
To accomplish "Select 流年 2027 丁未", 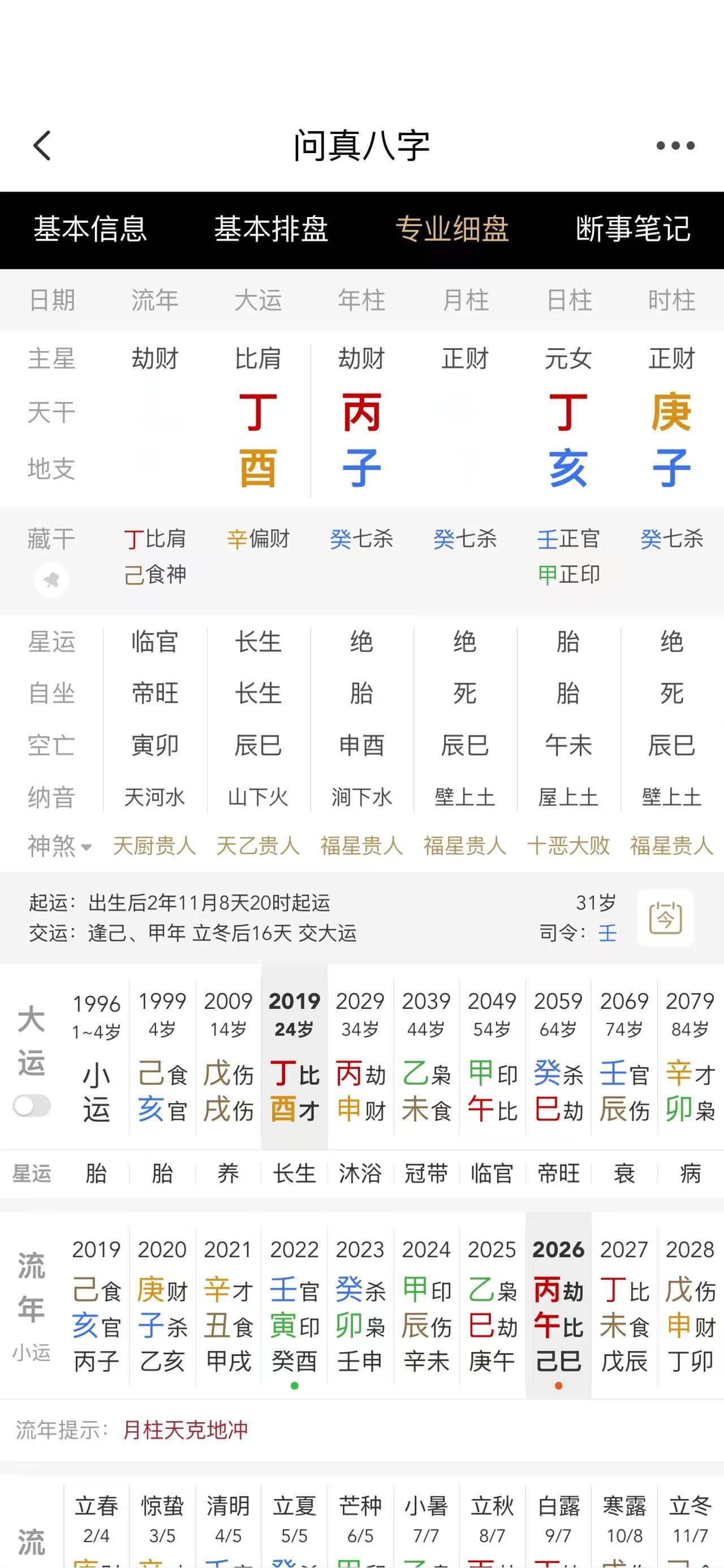I will click(624, 1306).
